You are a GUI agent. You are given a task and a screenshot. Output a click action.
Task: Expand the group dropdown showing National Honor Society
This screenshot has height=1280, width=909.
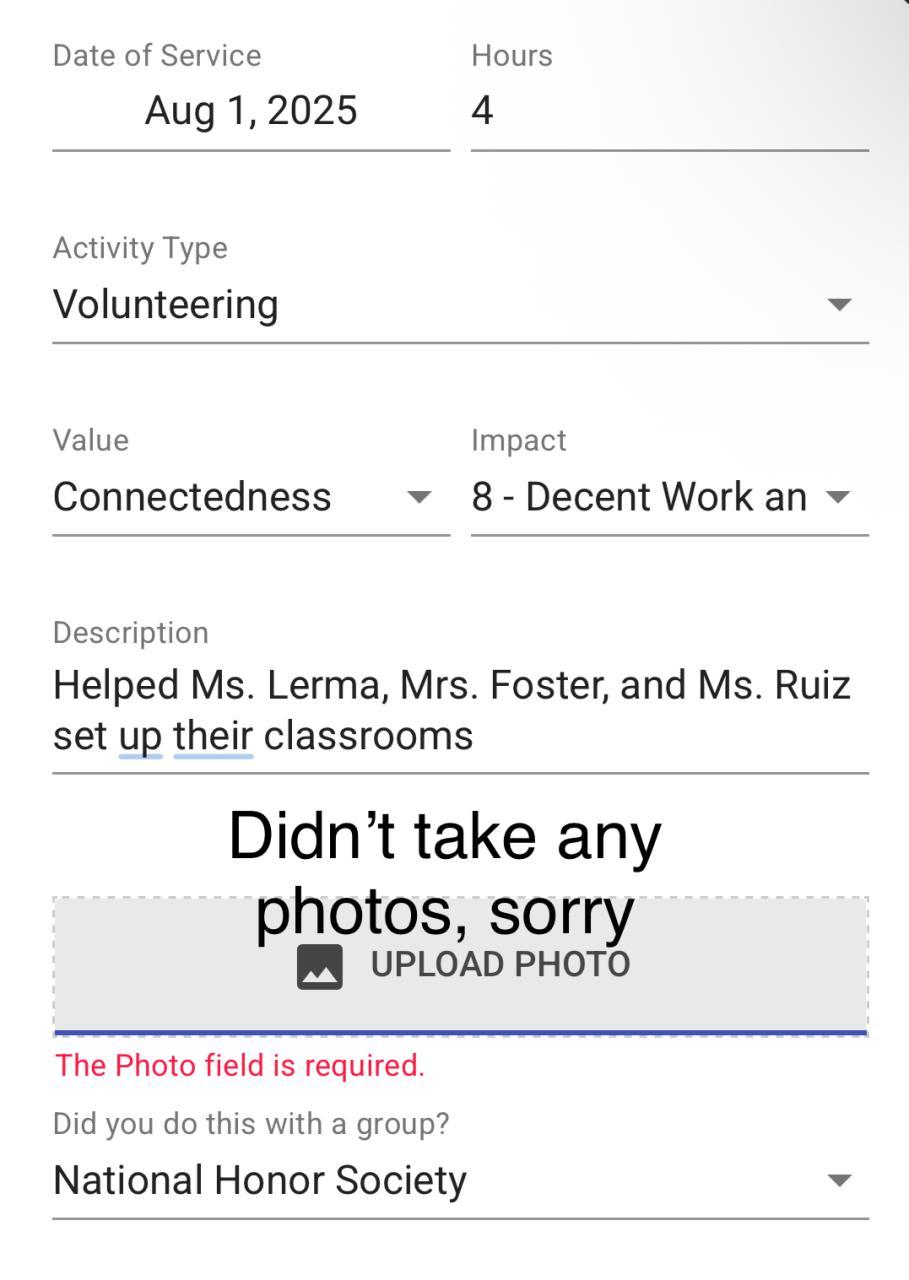460,1181
